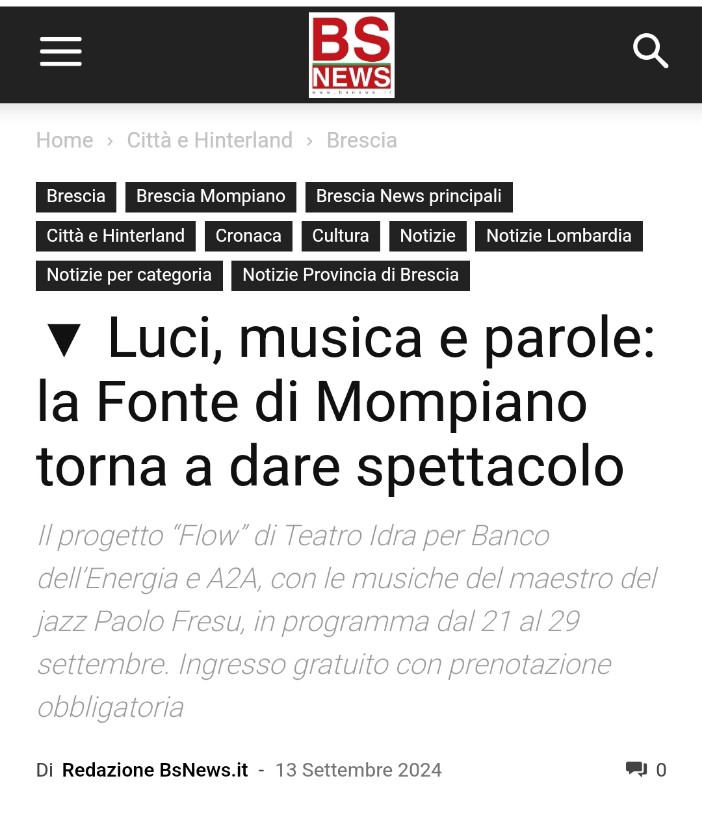Select the Brescia category tag

[x=76, y=196]
